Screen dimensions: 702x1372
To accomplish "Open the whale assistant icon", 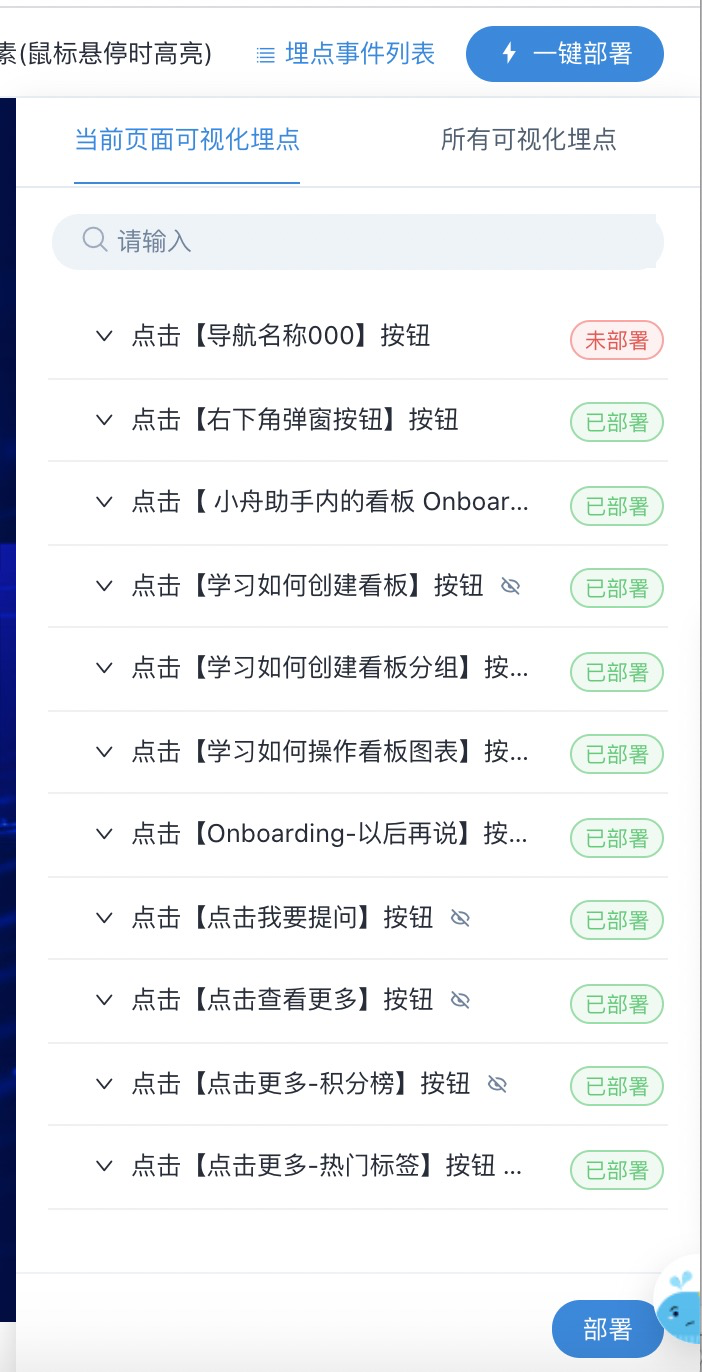I will [x=680, y=1300].
